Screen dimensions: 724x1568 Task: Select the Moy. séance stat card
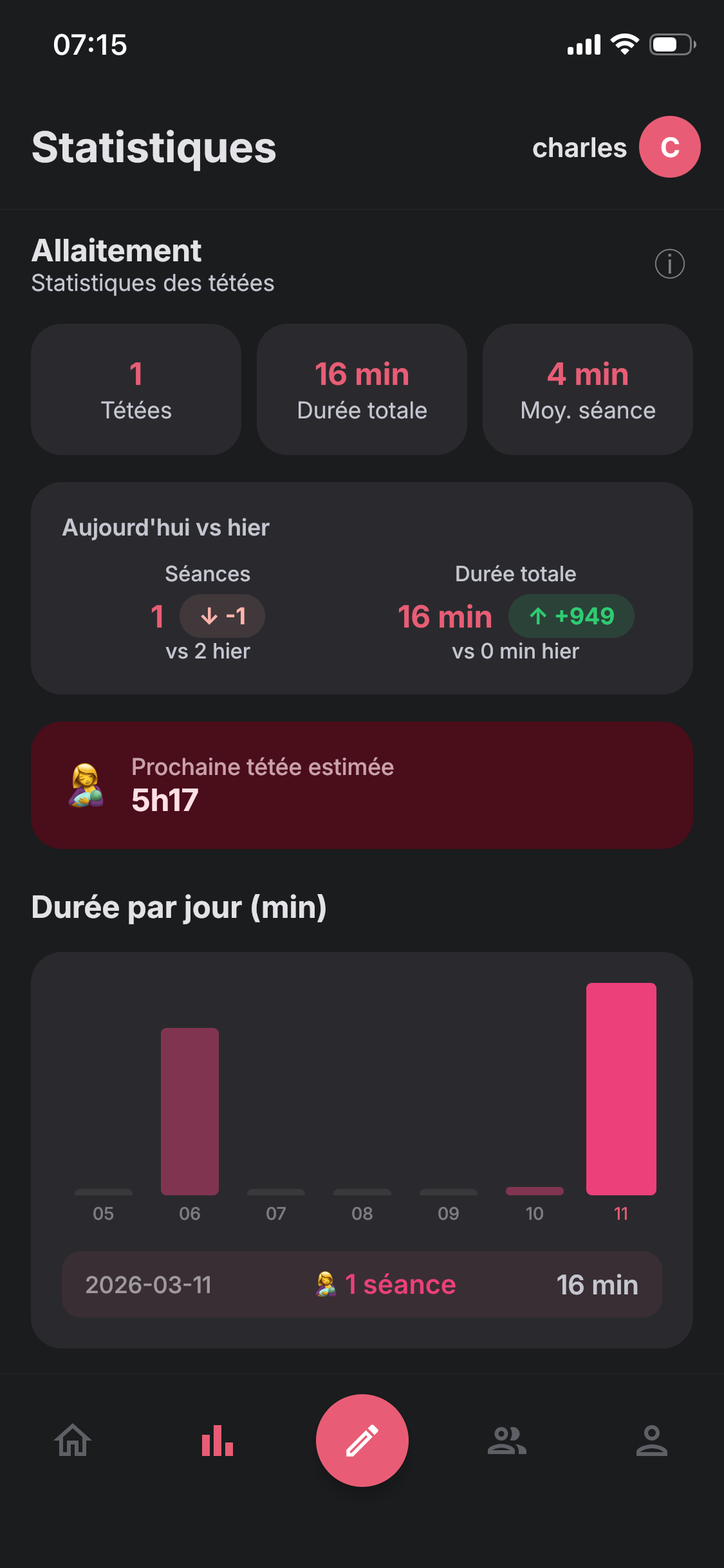[x=587, y=389]
